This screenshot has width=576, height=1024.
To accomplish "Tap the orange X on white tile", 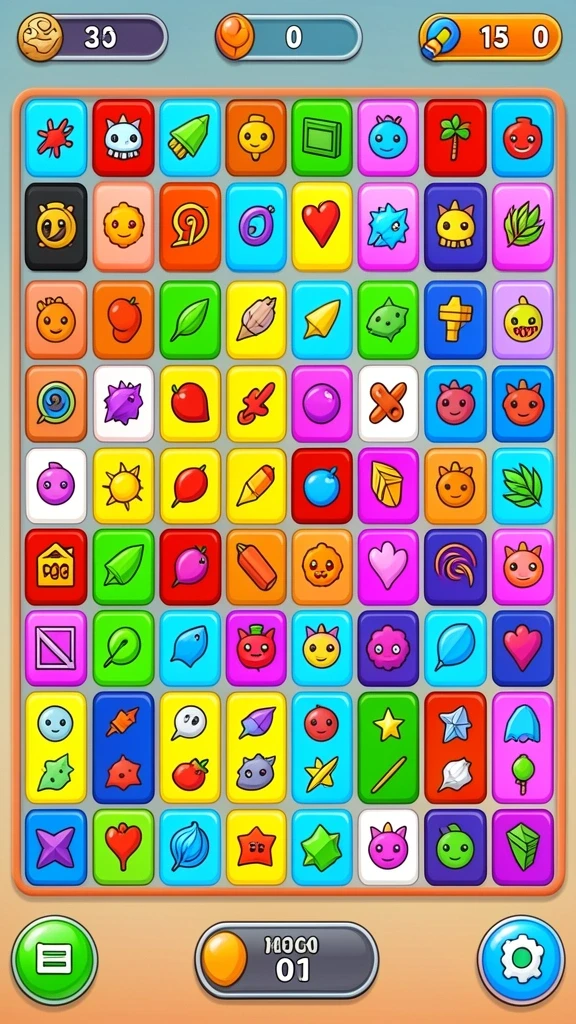I will (388, 403).
